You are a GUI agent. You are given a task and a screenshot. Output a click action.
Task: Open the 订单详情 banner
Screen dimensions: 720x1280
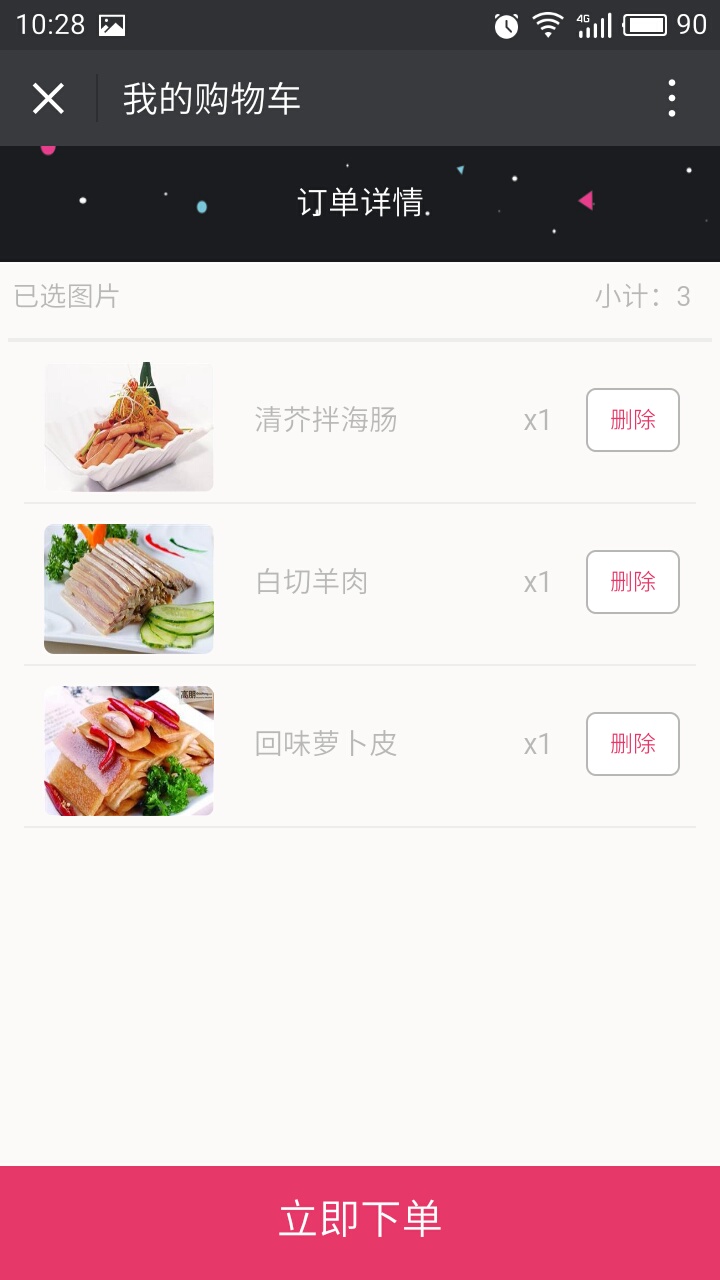[360, 202]
